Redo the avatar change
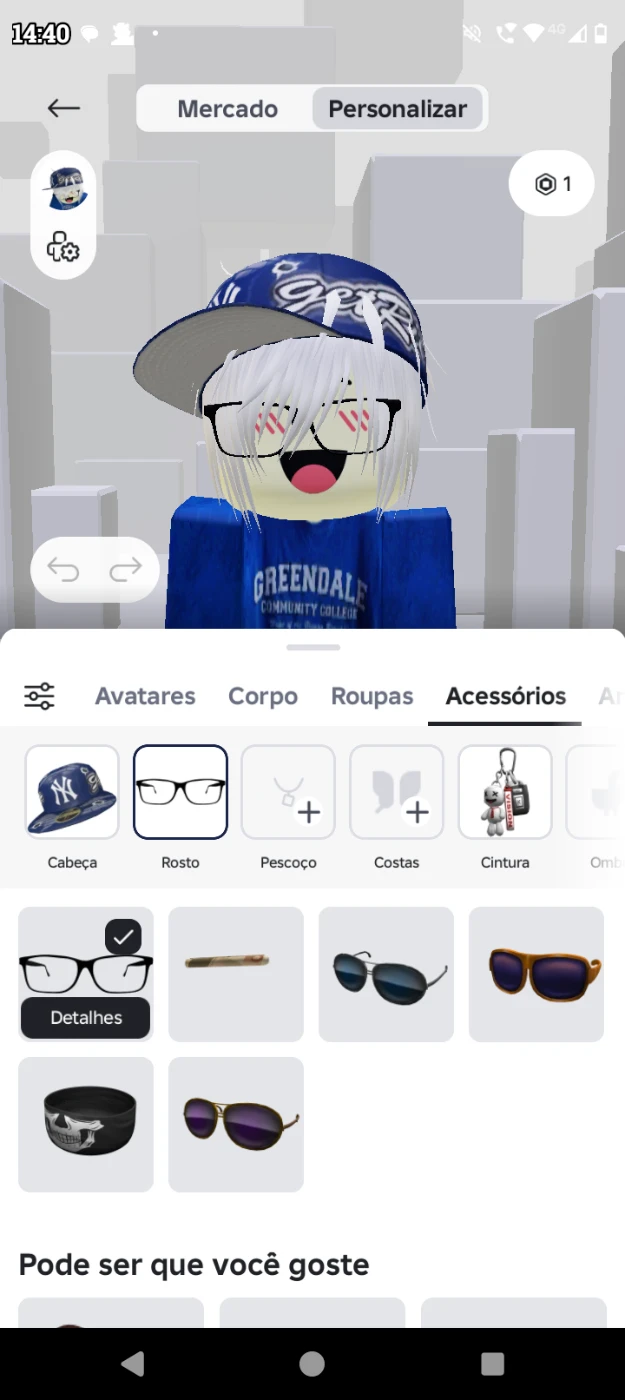Image resolution: width=625 pixels, height=1400 pixels. 126,570
